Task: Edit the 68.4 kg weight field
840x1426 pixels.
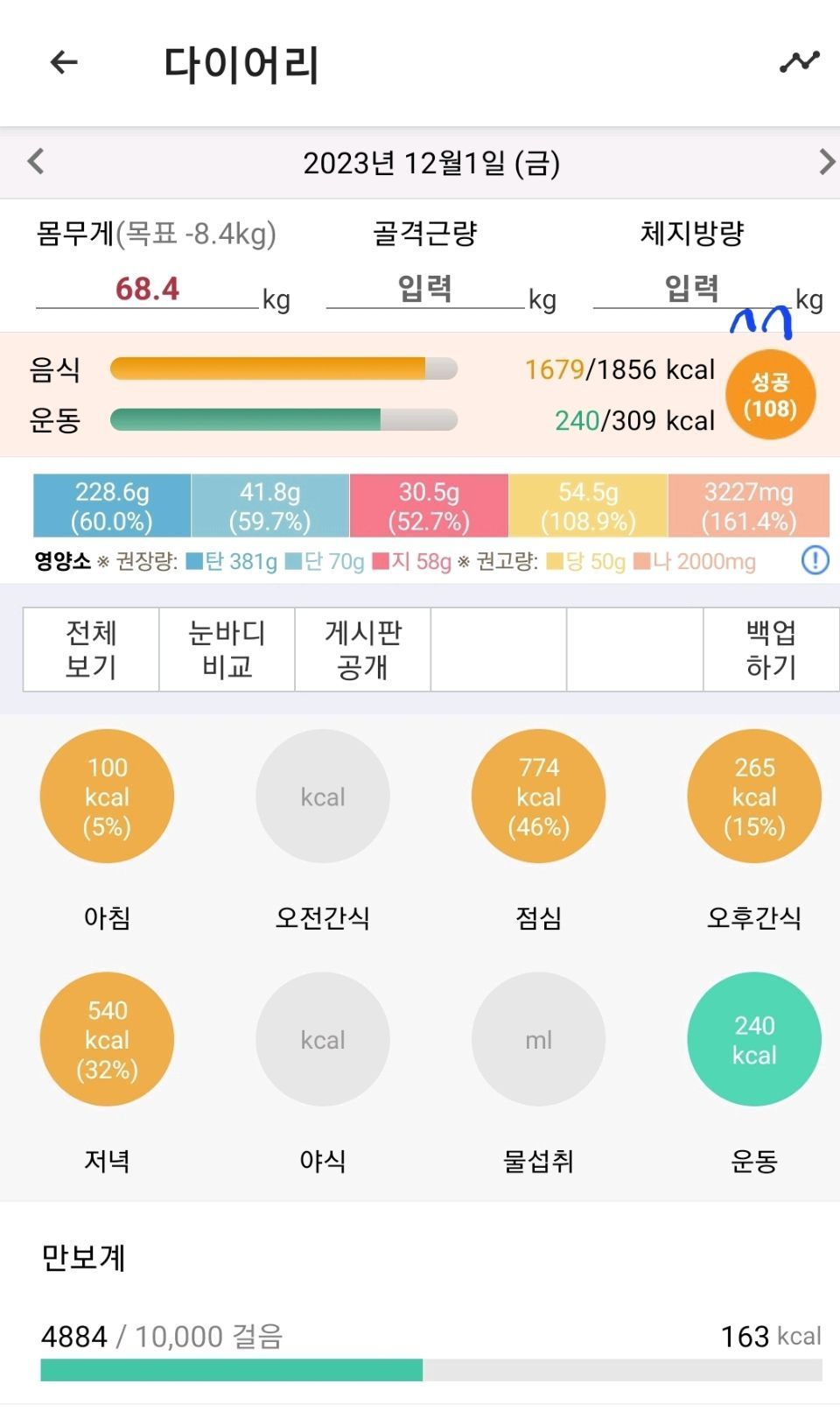Action: (x=147, y=289)
